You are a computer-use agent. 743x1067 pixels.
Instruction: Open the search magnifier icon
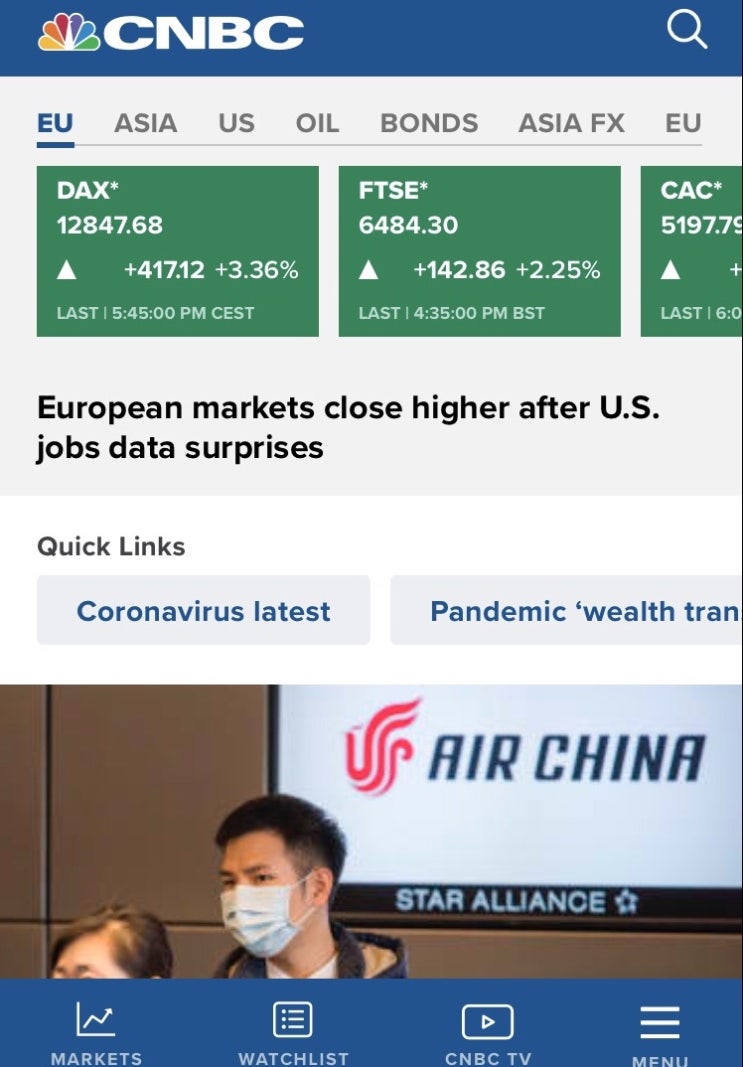point(687,30)
